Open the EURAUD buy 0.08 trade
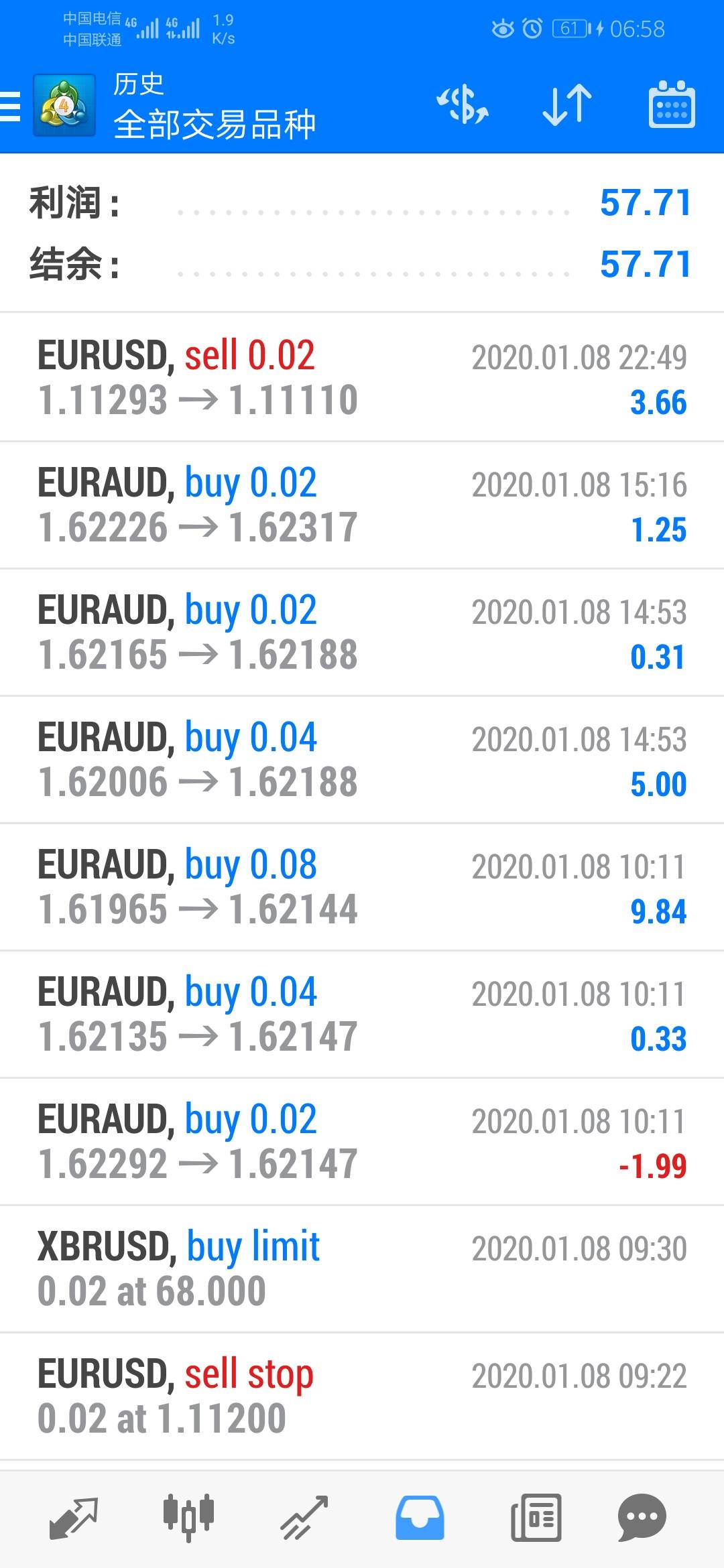 (362, 887)
